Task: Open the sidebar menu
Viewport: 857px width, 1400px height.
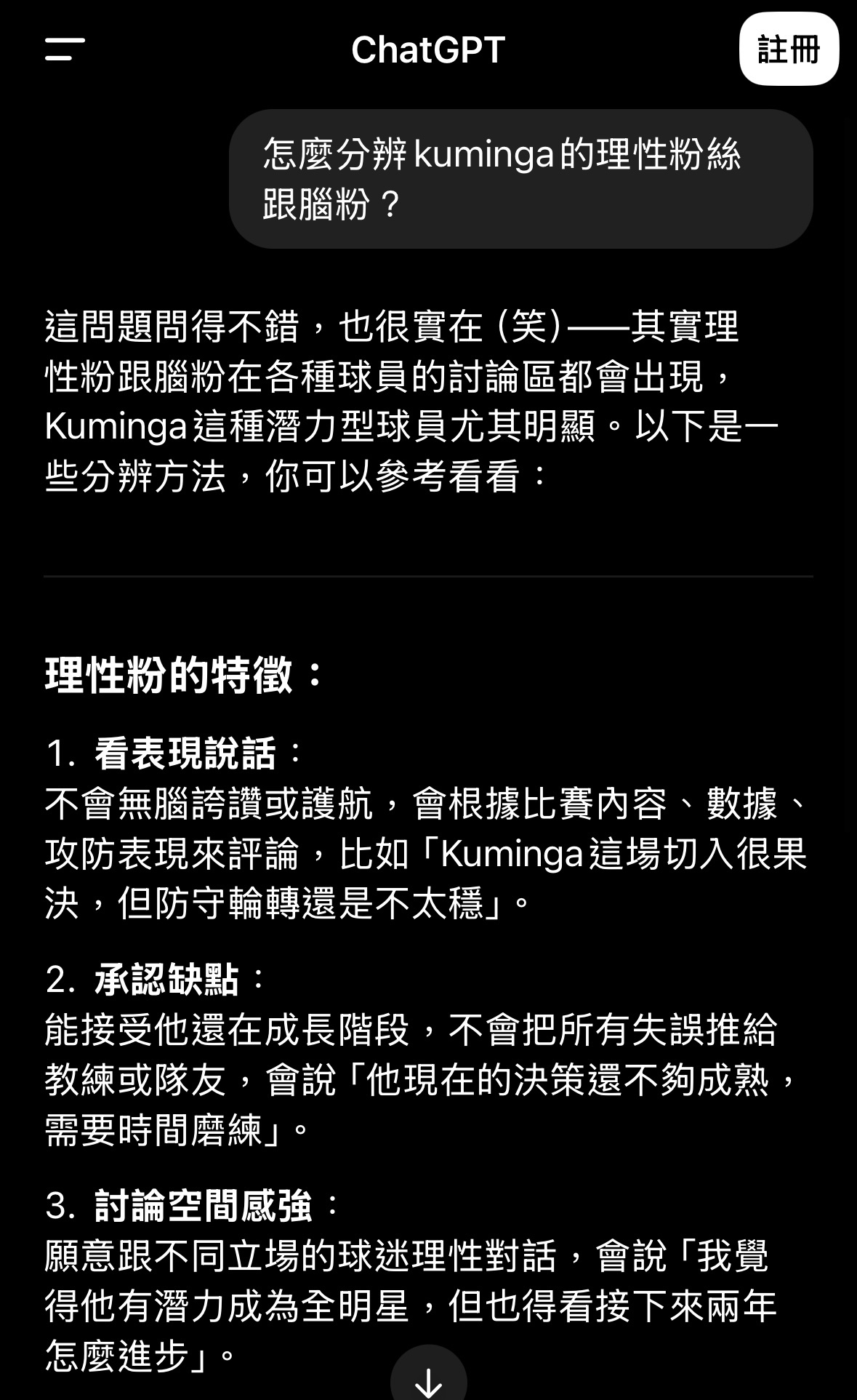Action: coord(65,49)
